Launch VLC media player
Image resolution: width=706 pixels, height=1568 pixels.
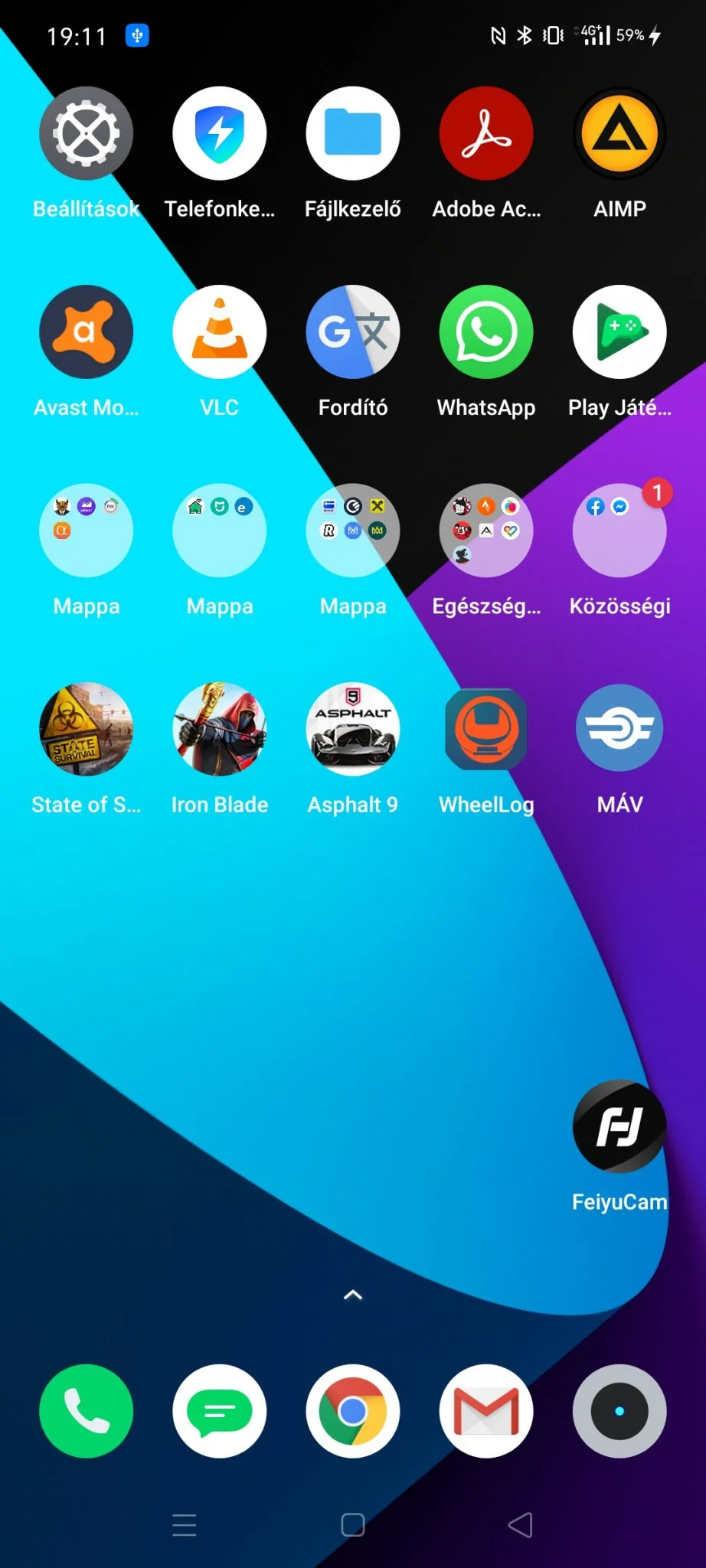220,332
